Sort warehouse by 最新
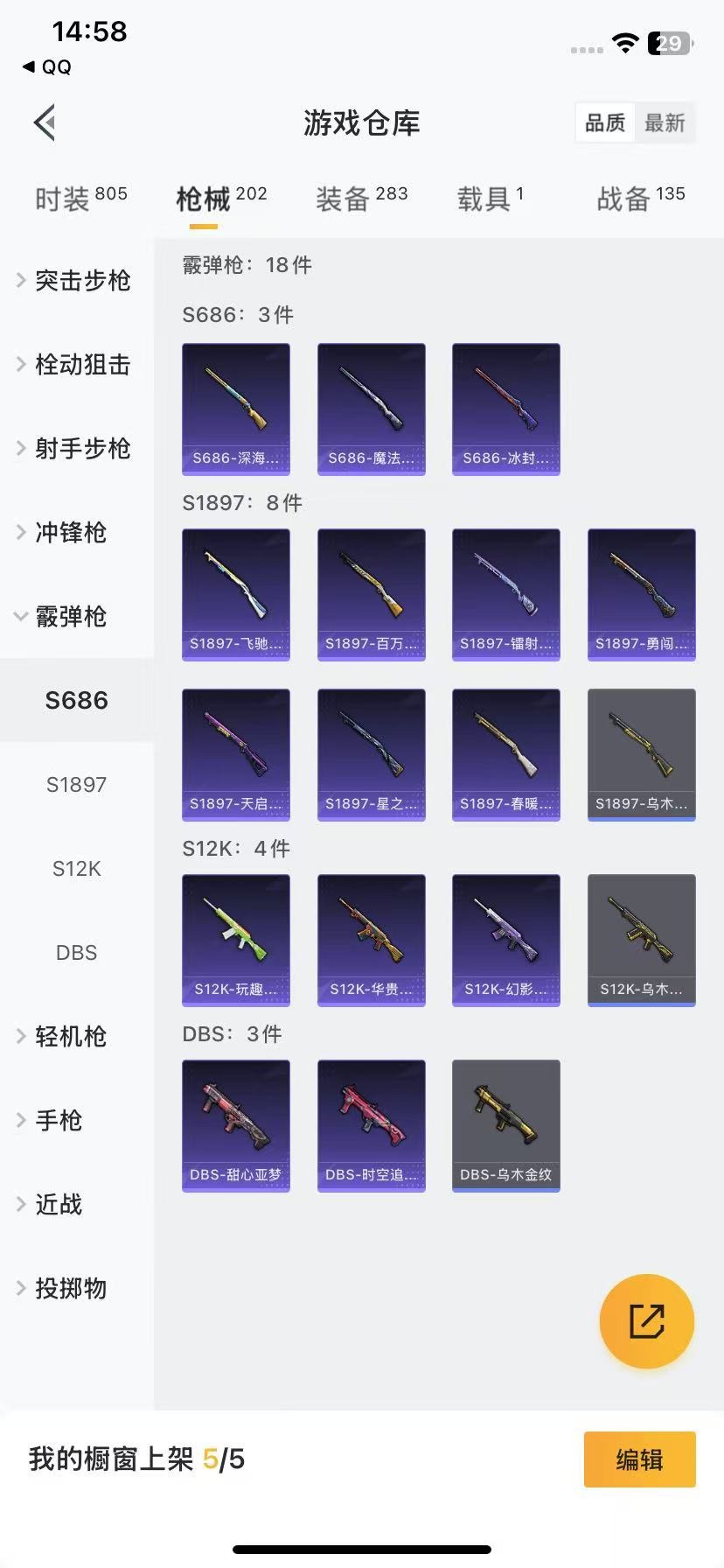This screenshot has height=1568, width=724. (665, 122)
